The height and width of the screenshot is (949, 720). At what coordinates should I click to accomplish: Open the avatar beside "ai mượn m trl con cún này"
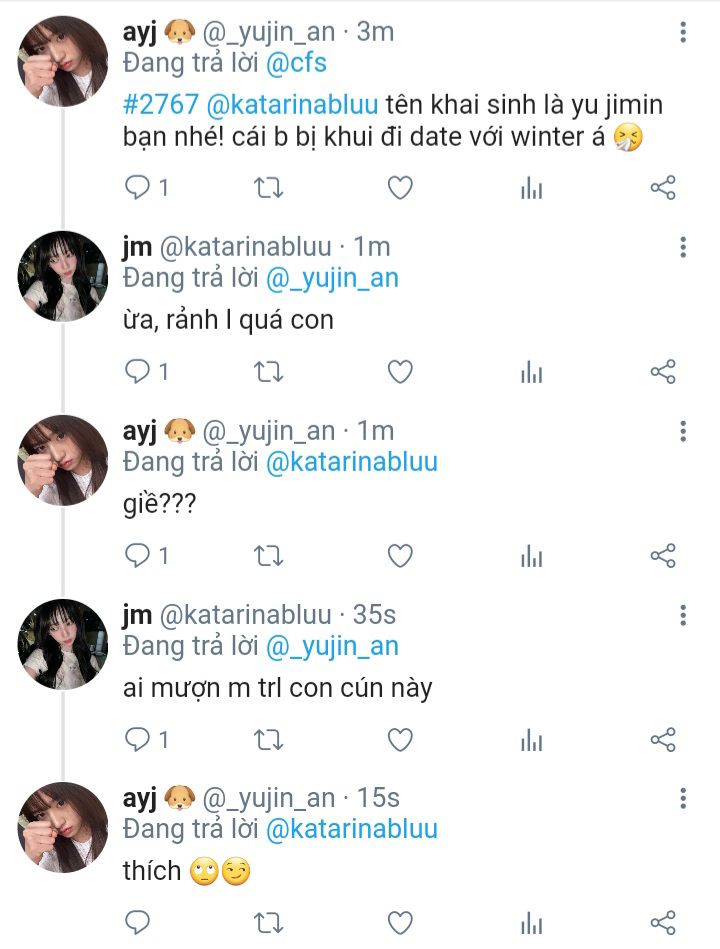click(x=62, y=645)
